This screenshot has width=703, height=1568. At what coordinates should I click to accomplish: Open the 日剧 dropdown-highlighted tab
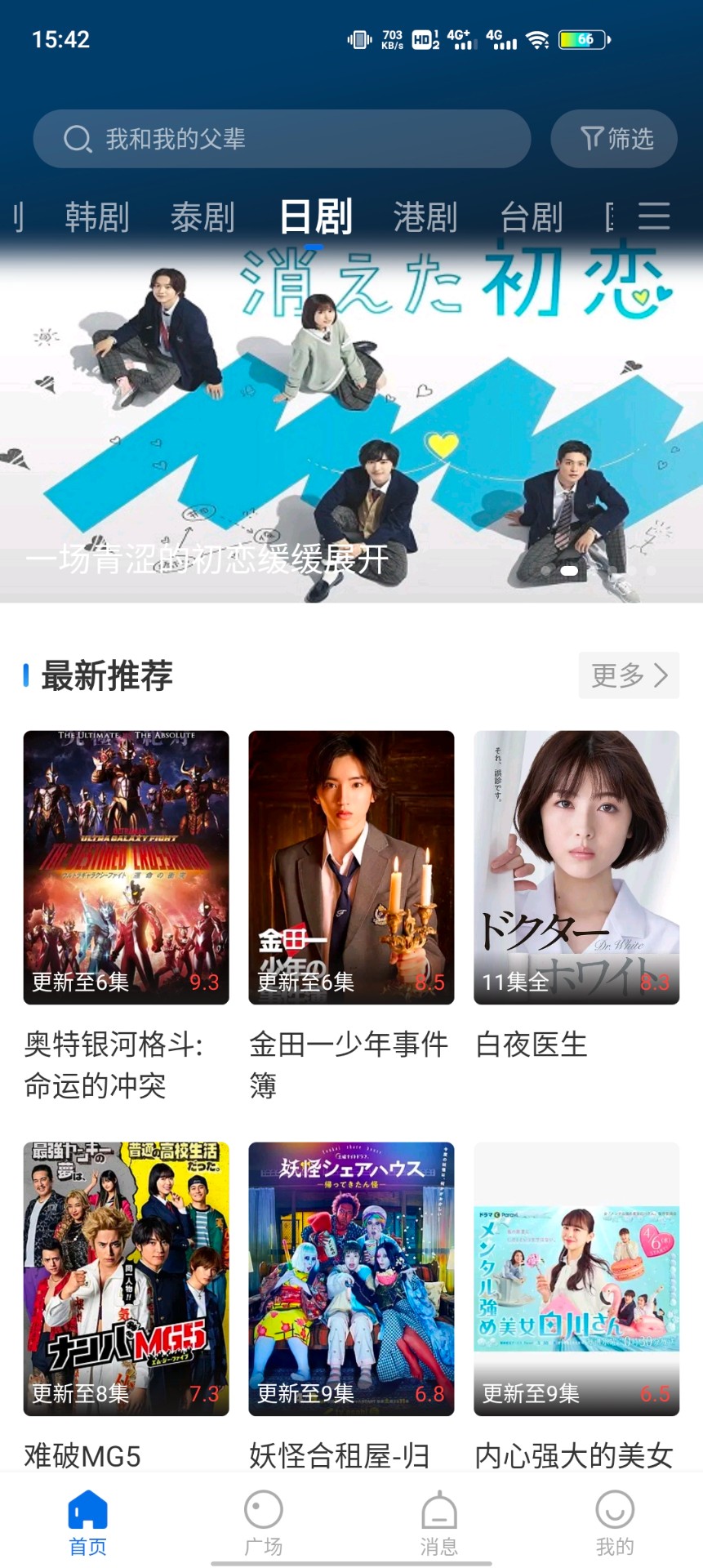tap(317, 216)
